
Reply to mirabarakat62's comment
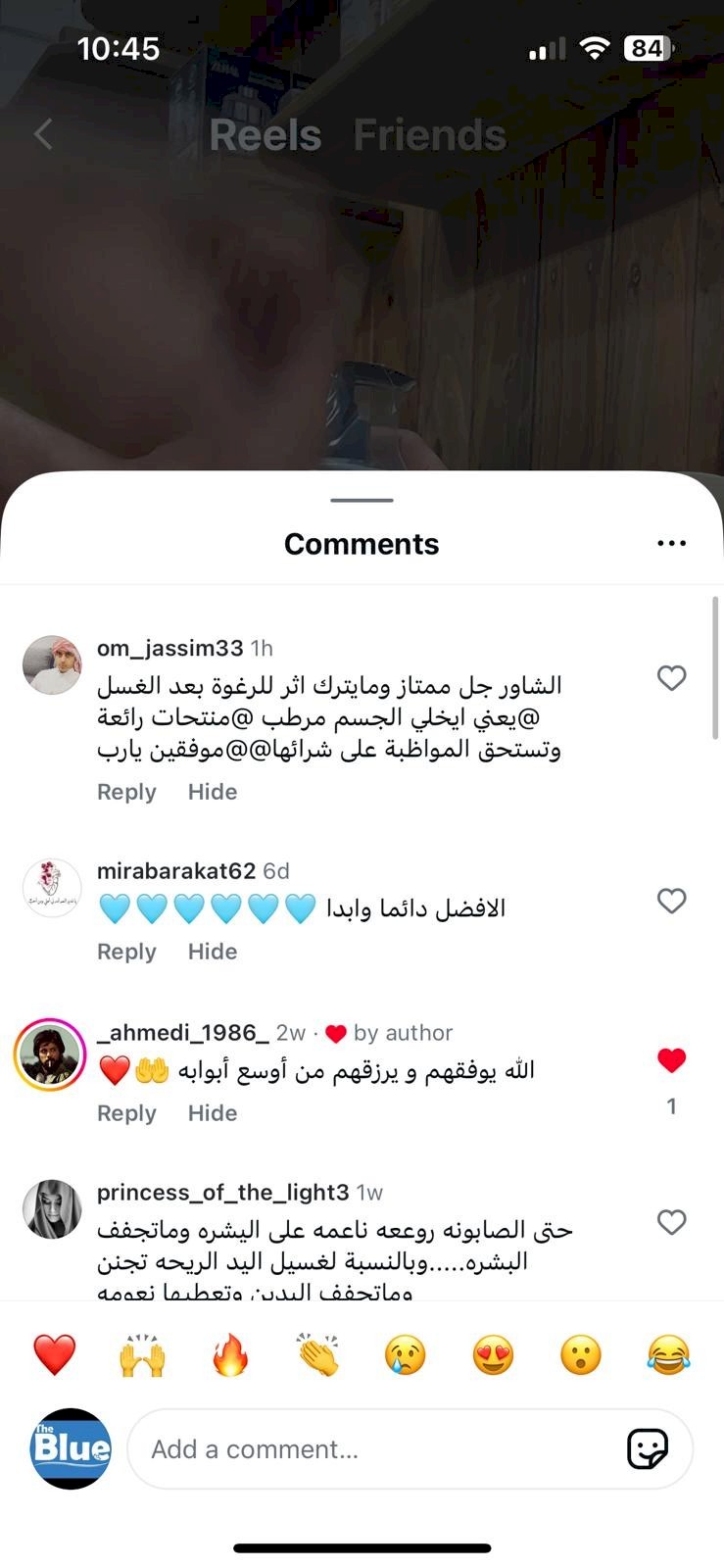click(126, 952)
